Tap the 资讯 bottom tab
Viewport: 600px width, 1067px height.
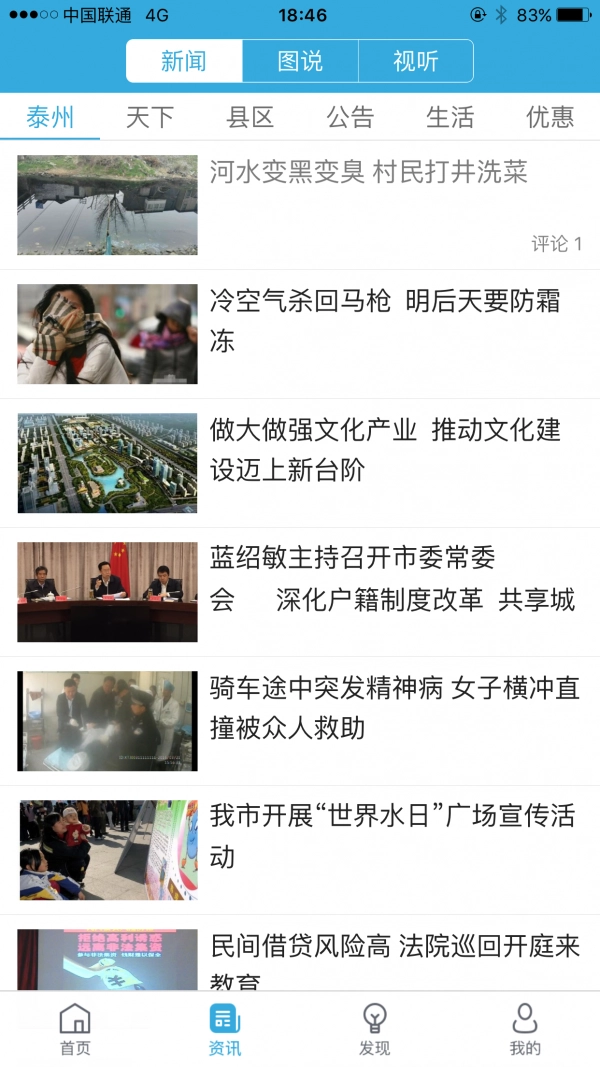[x=225, y=1029]
